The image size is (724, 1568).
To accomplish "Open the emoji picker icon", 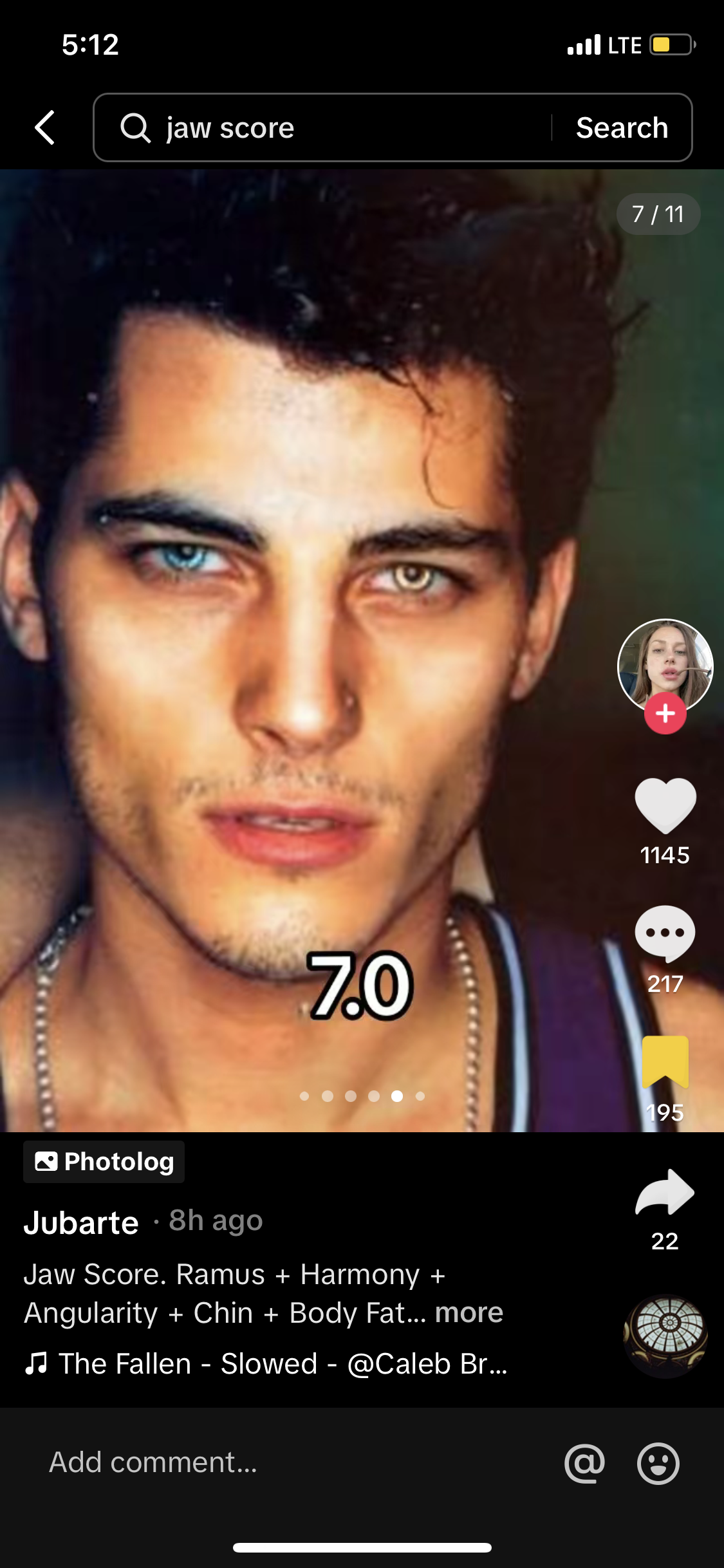I will pyautogui.click(x=658, y=1463).
